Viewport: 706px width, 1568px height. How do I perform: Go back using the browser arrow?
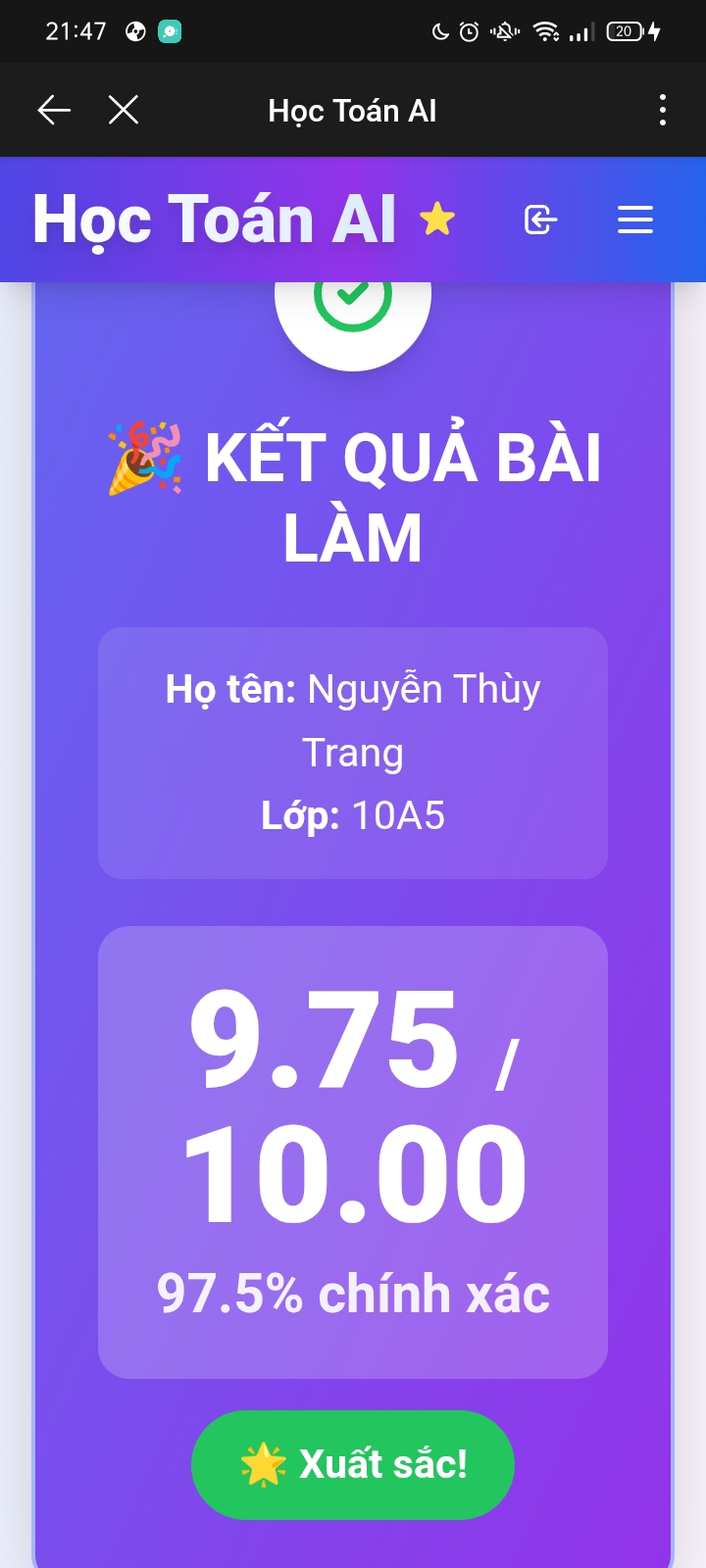[x=54, y=110]
